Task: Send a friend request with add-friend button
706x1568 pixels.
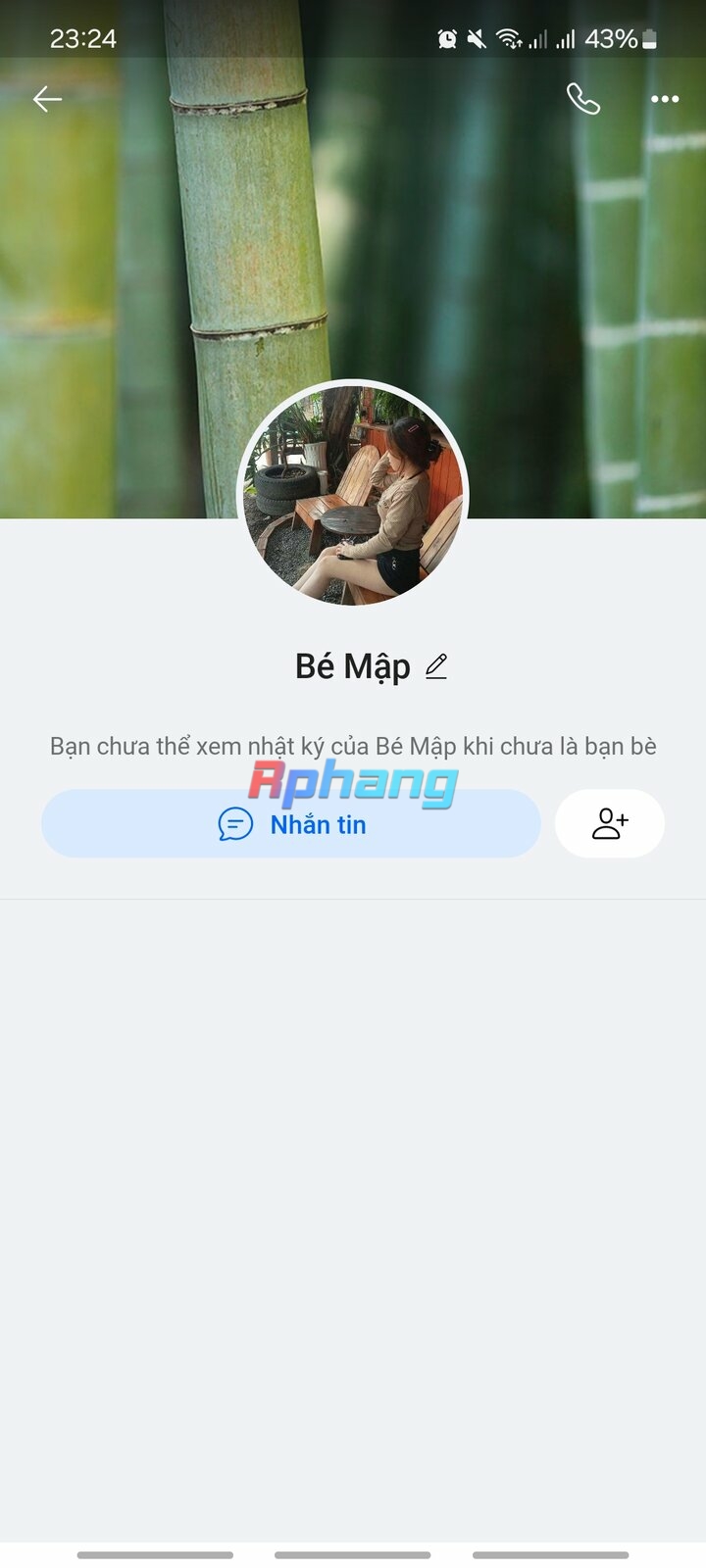Action: point(610,824)
